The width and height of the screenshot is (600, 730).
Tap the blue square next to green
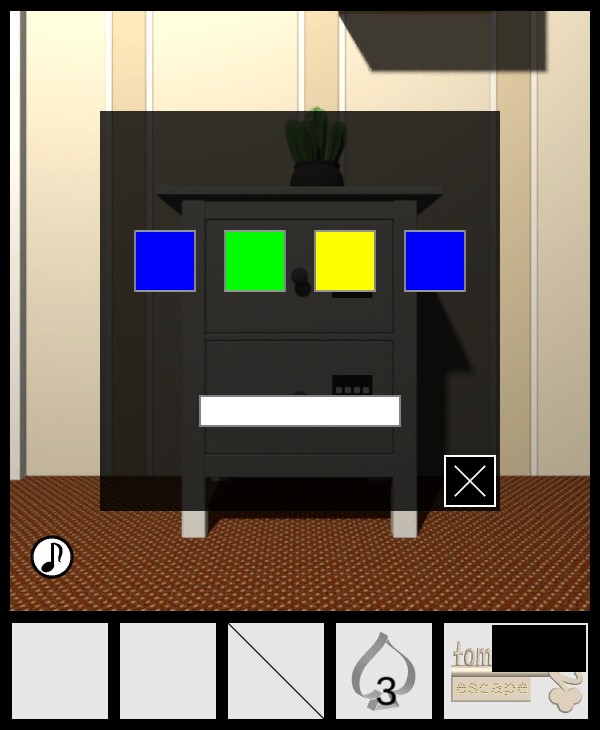[165, 261]
